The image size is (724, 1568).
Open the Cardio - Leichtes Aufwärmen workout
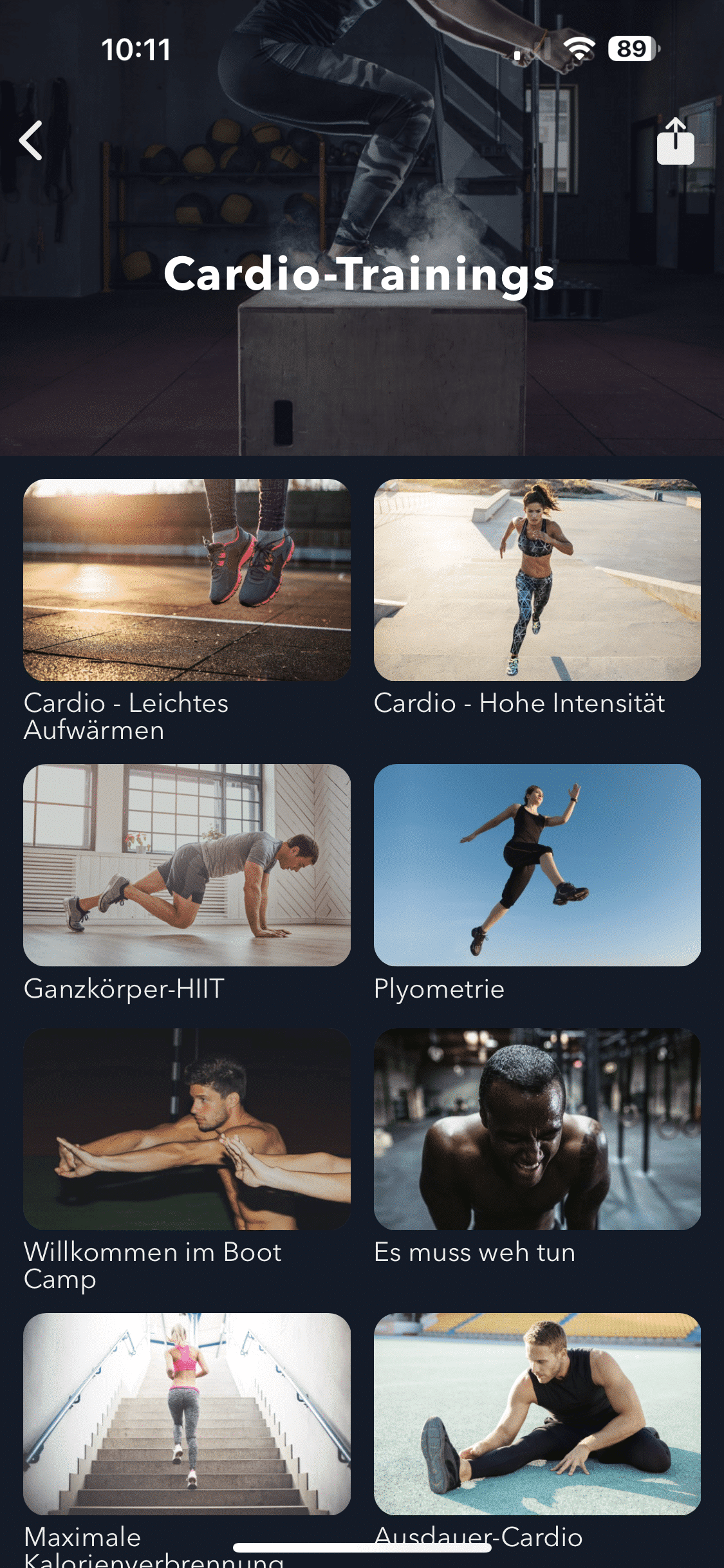click(187, 580)
